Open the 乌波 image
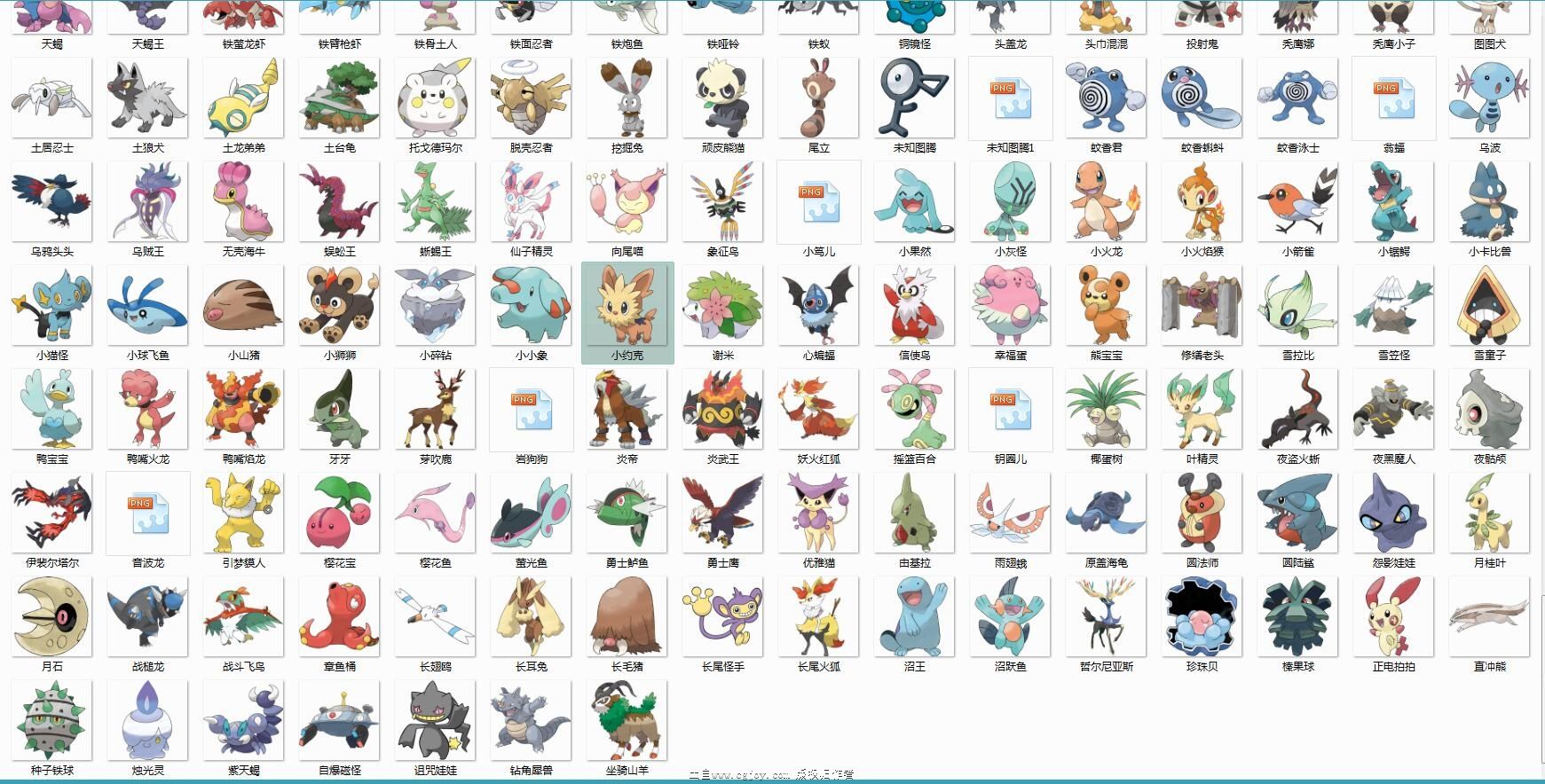The image size is (1545, 784). point(1490,98)
